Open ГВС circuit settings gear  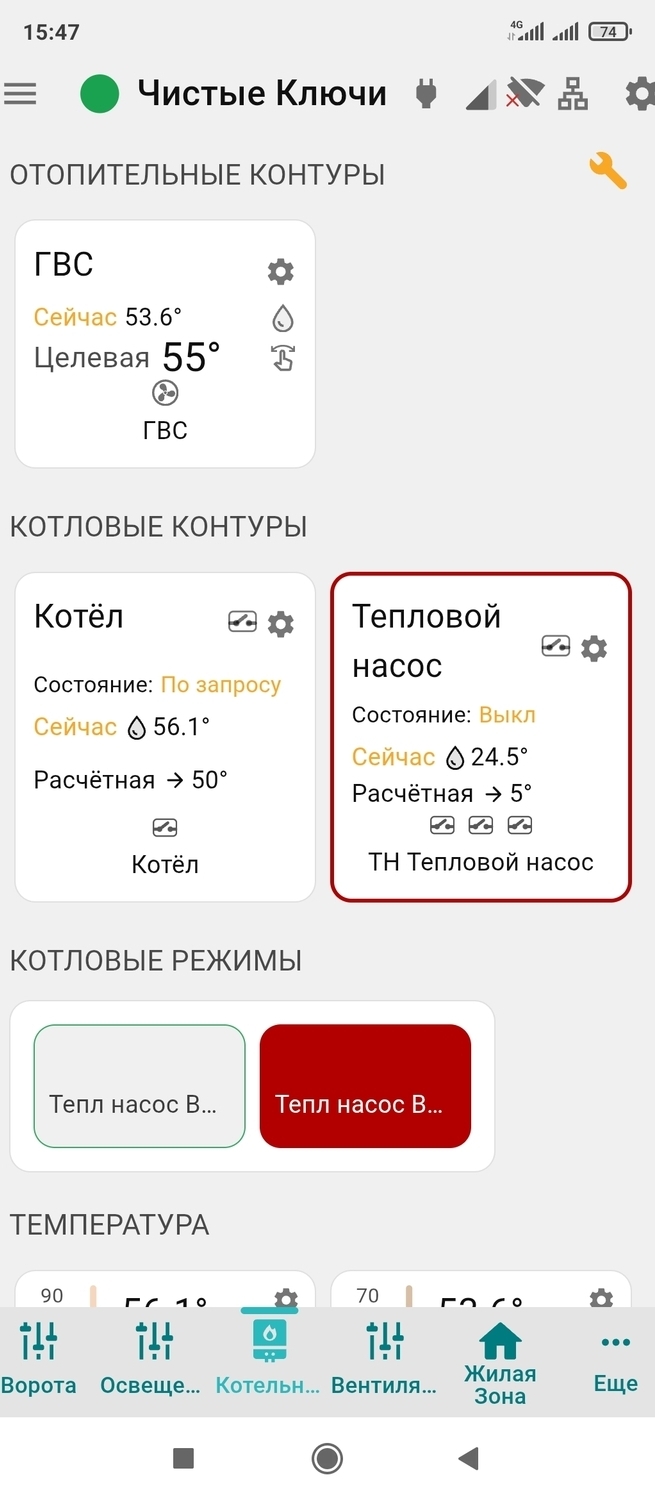point(281,271)
